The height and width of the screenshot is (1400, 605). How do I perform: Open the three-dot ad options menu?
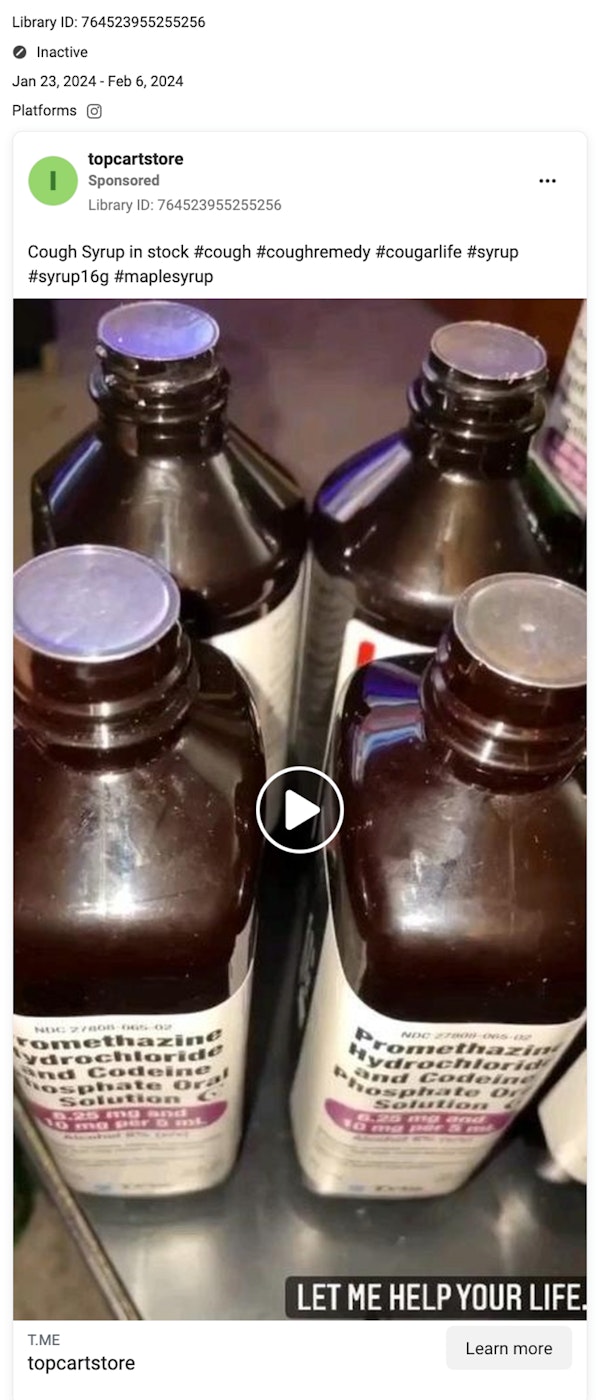click(547, 181)
